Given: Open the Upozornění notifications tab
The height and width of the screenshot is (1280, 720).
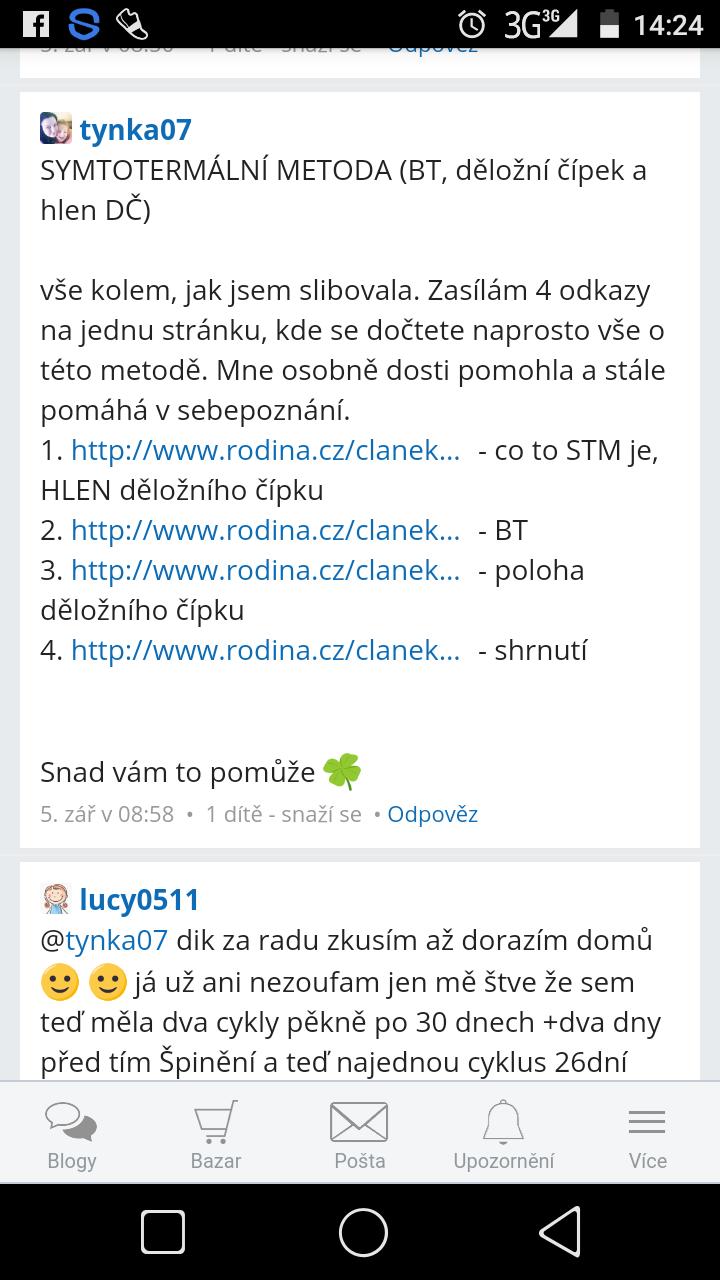Looking at the screenshot, I should (503, 1135).
